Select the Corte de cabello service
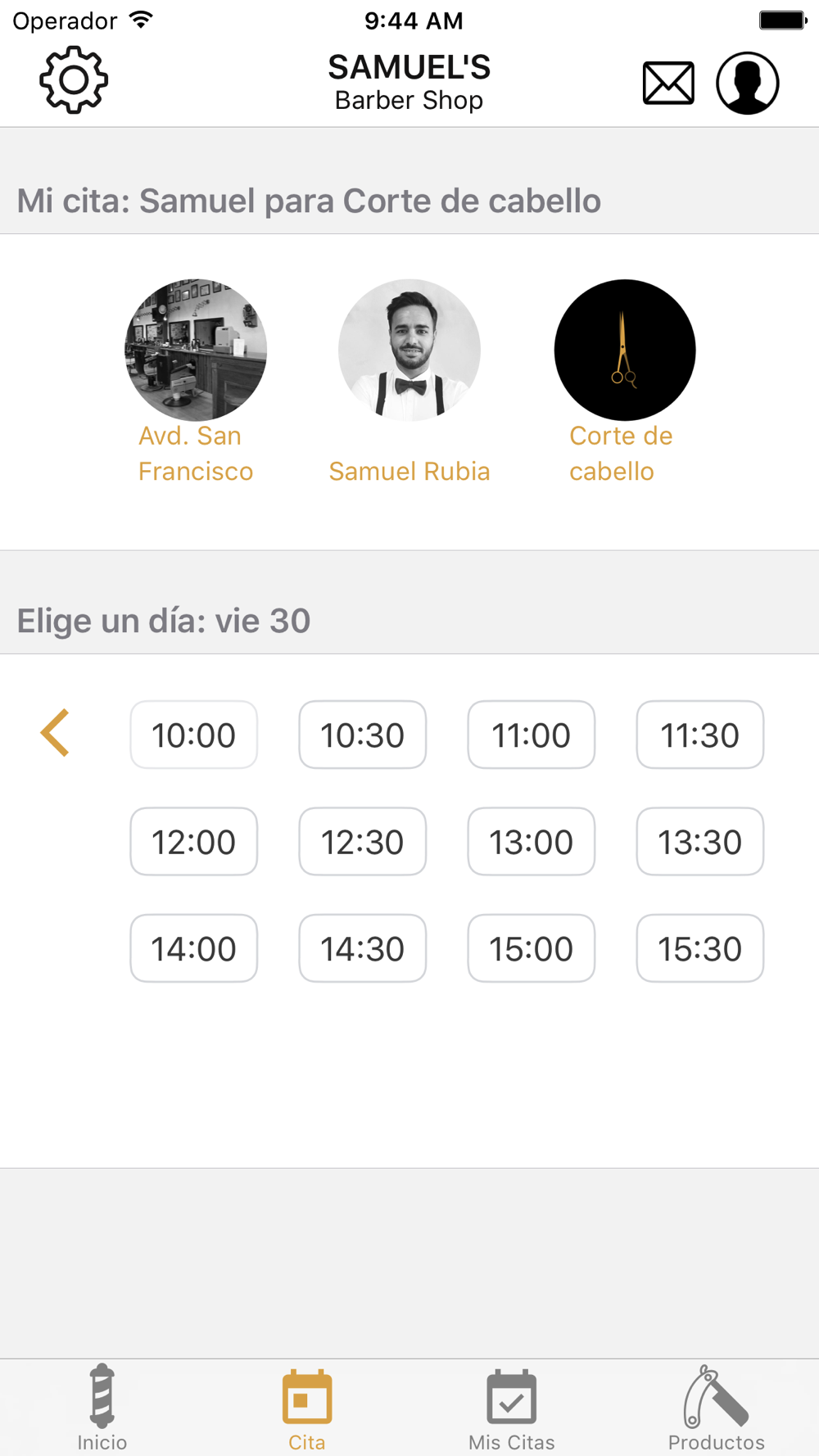This screenshot has height=1456, width=819. (624, 382)
